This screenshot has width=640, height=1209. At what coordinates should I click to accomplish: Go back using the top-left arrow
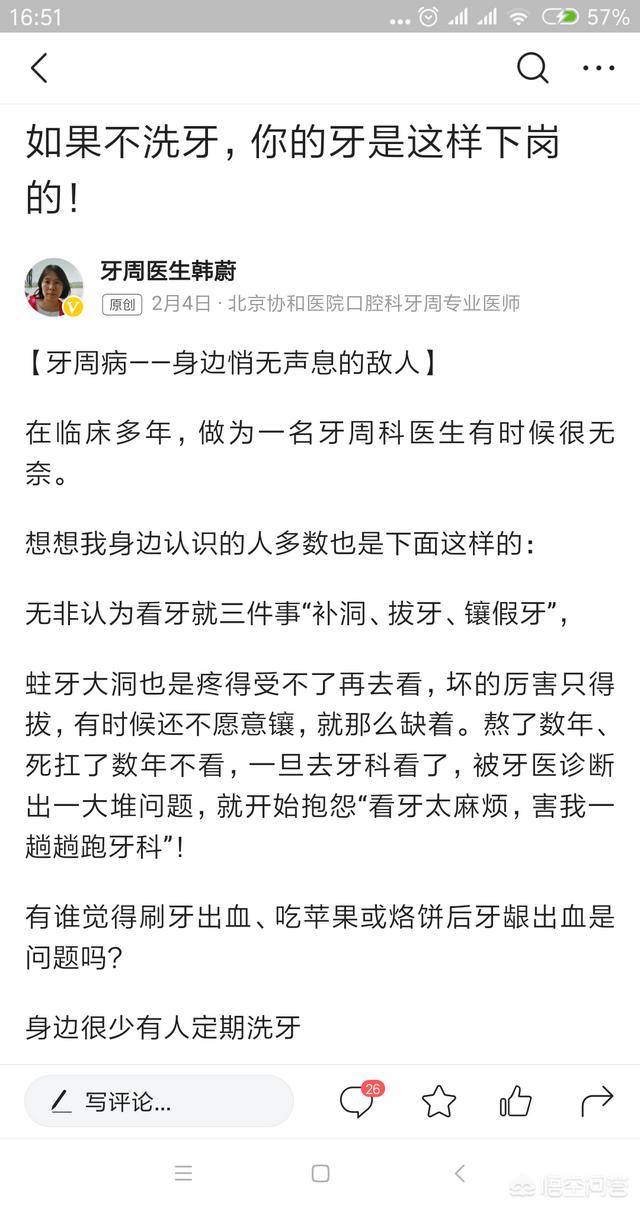[x=39, y=68]
